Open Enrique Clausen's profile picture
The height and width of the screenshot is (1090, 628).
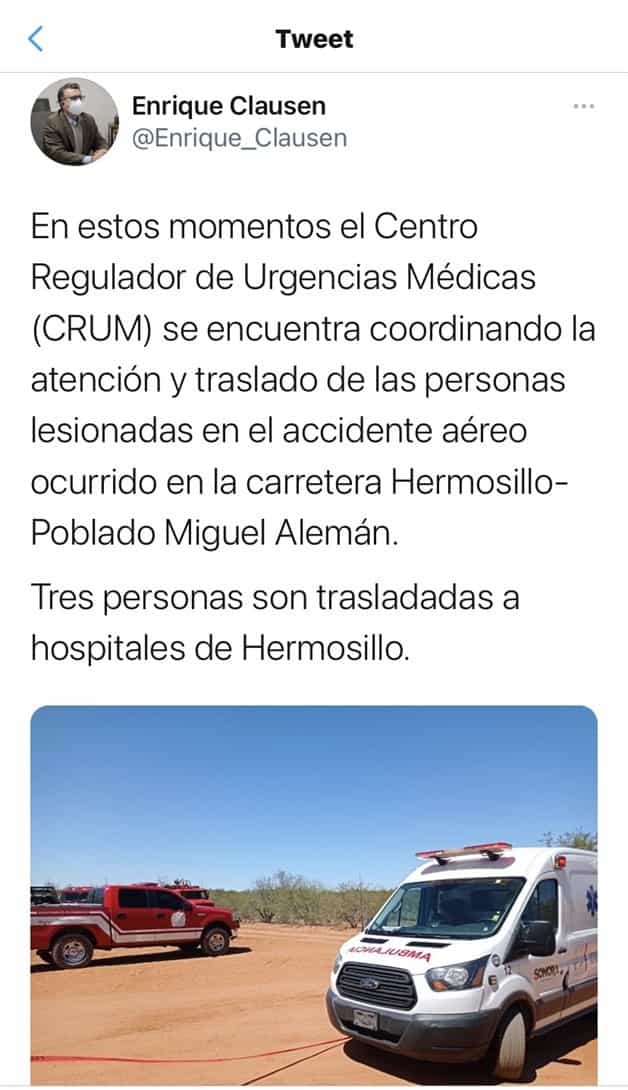pos(74,122)
